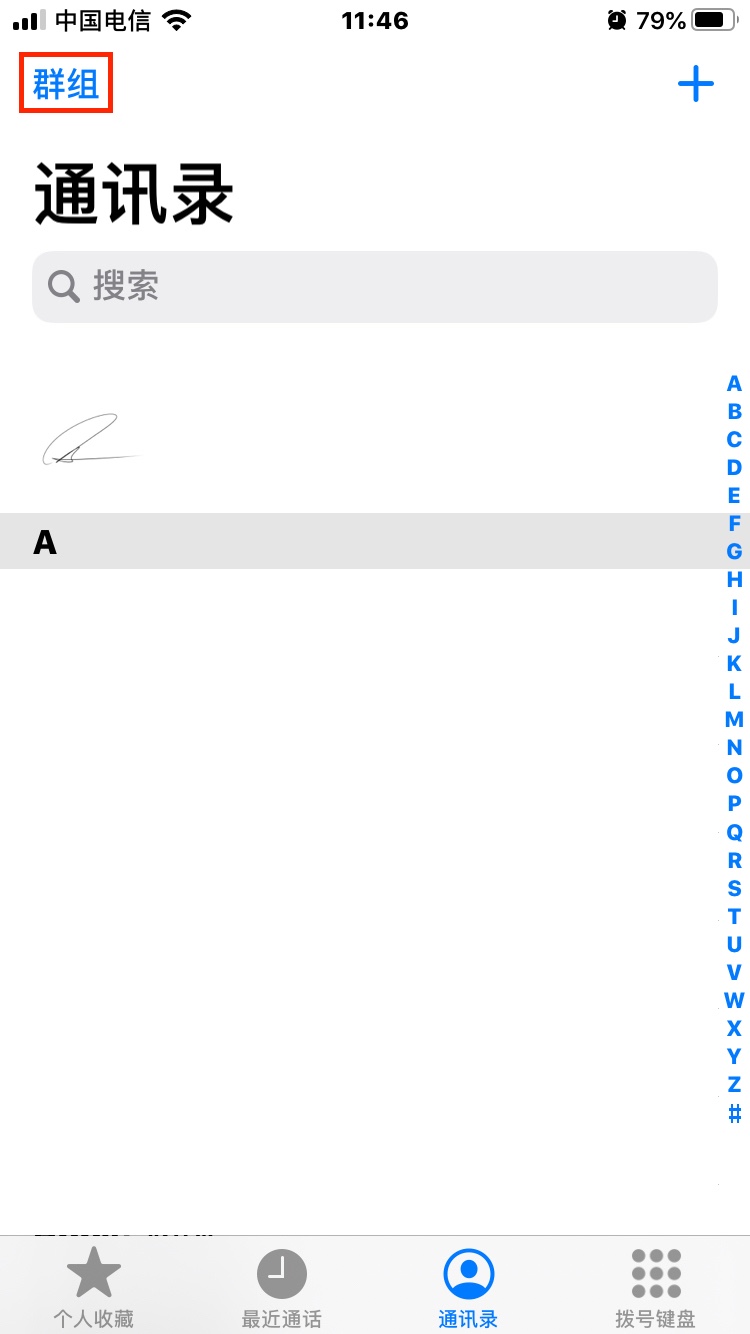Open the 拨号键盘 tab

[655, 1287]
